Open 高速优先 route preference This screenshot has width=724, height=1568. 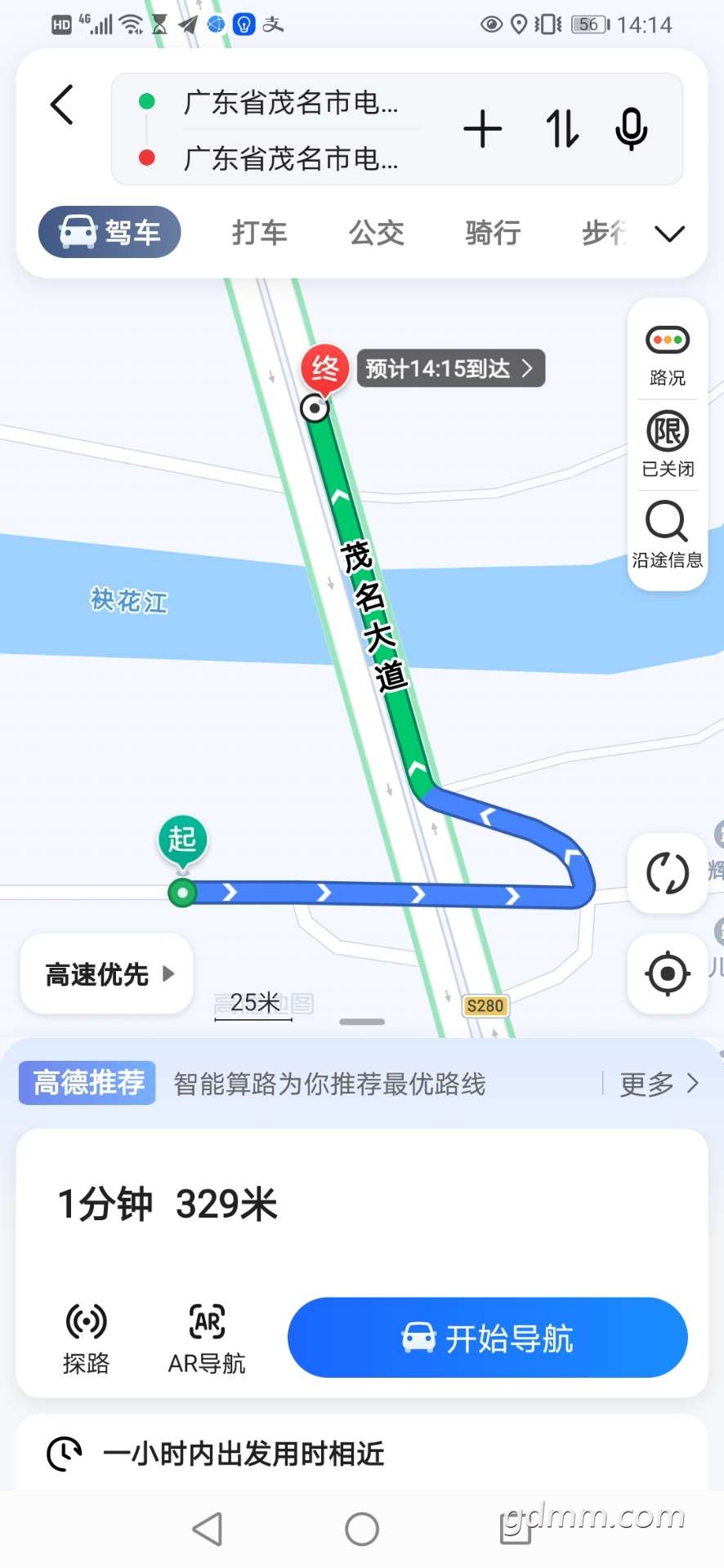coord(108,974)
